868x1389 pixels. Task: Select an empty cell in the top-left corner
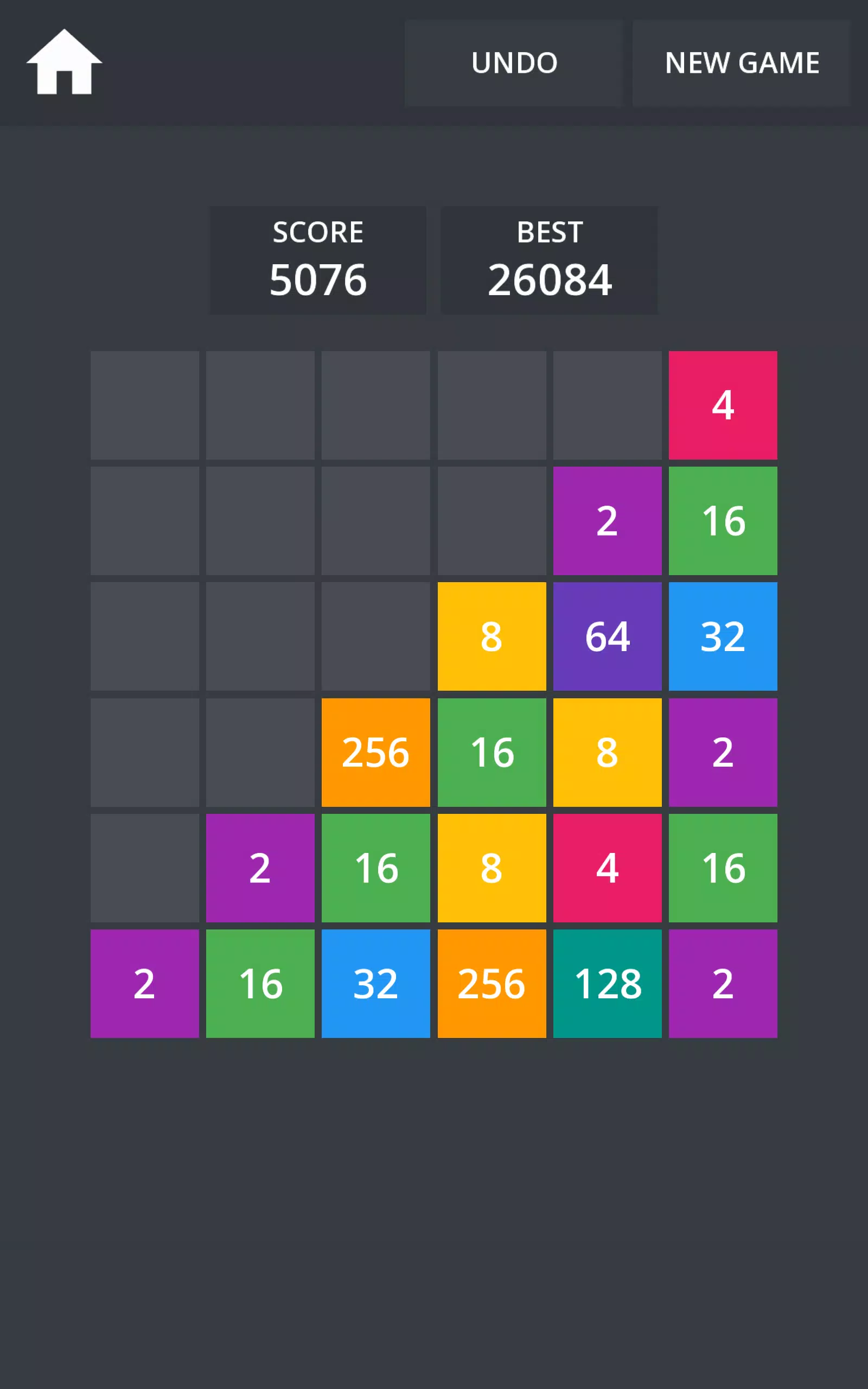click(145, 405)
